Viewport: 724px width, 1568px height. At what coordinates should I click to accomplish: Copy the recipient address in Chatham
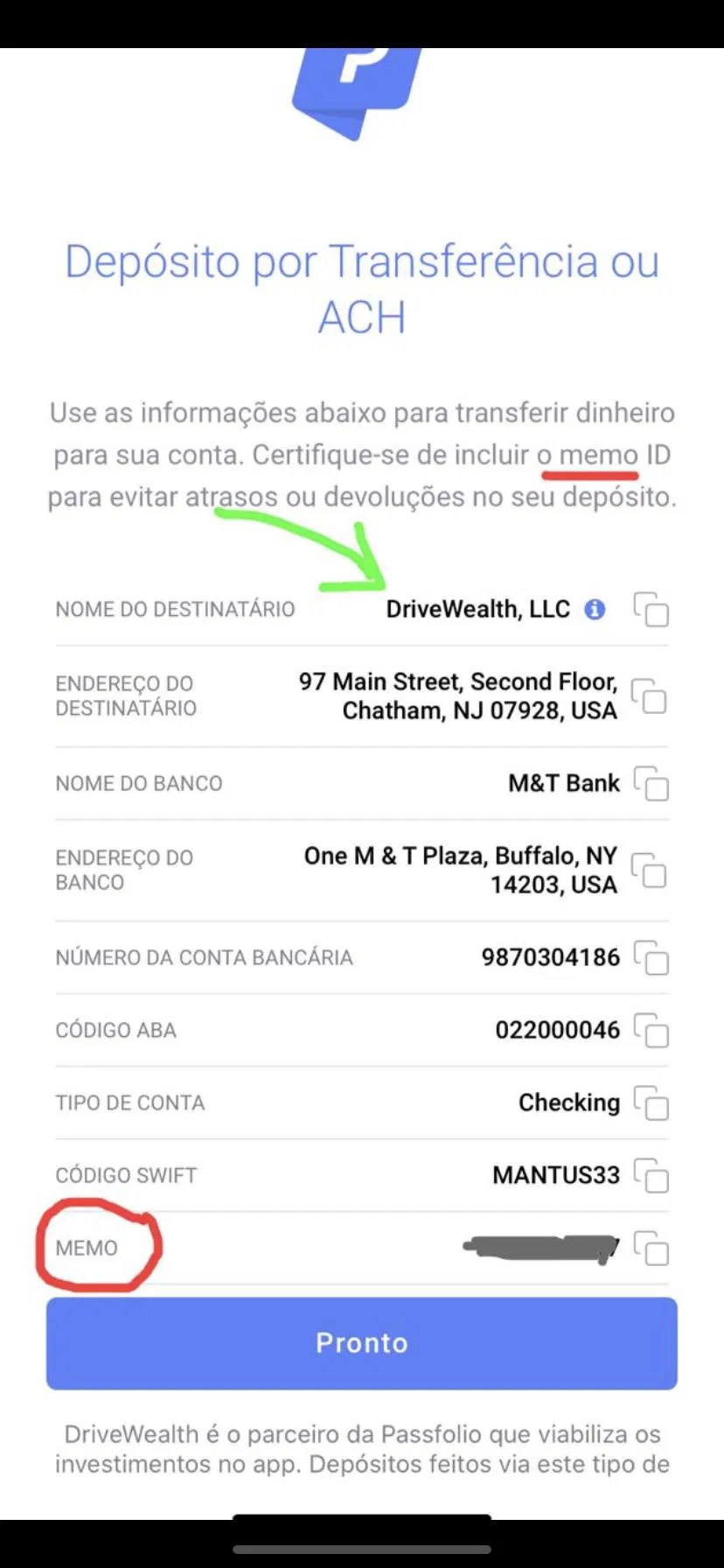[650, 696]
